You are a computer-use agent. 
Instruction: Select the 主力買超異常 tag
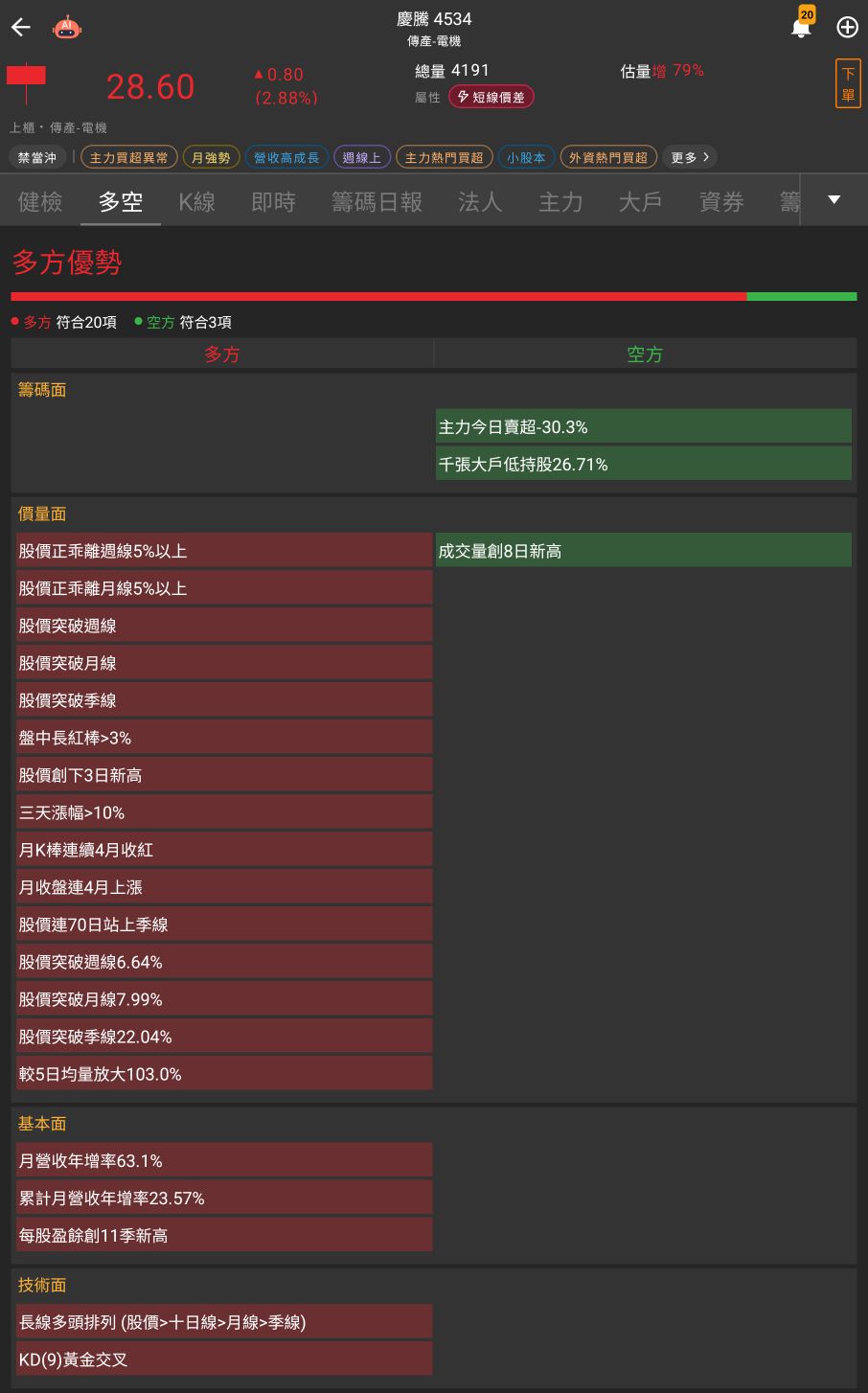(x=129, y=157)
